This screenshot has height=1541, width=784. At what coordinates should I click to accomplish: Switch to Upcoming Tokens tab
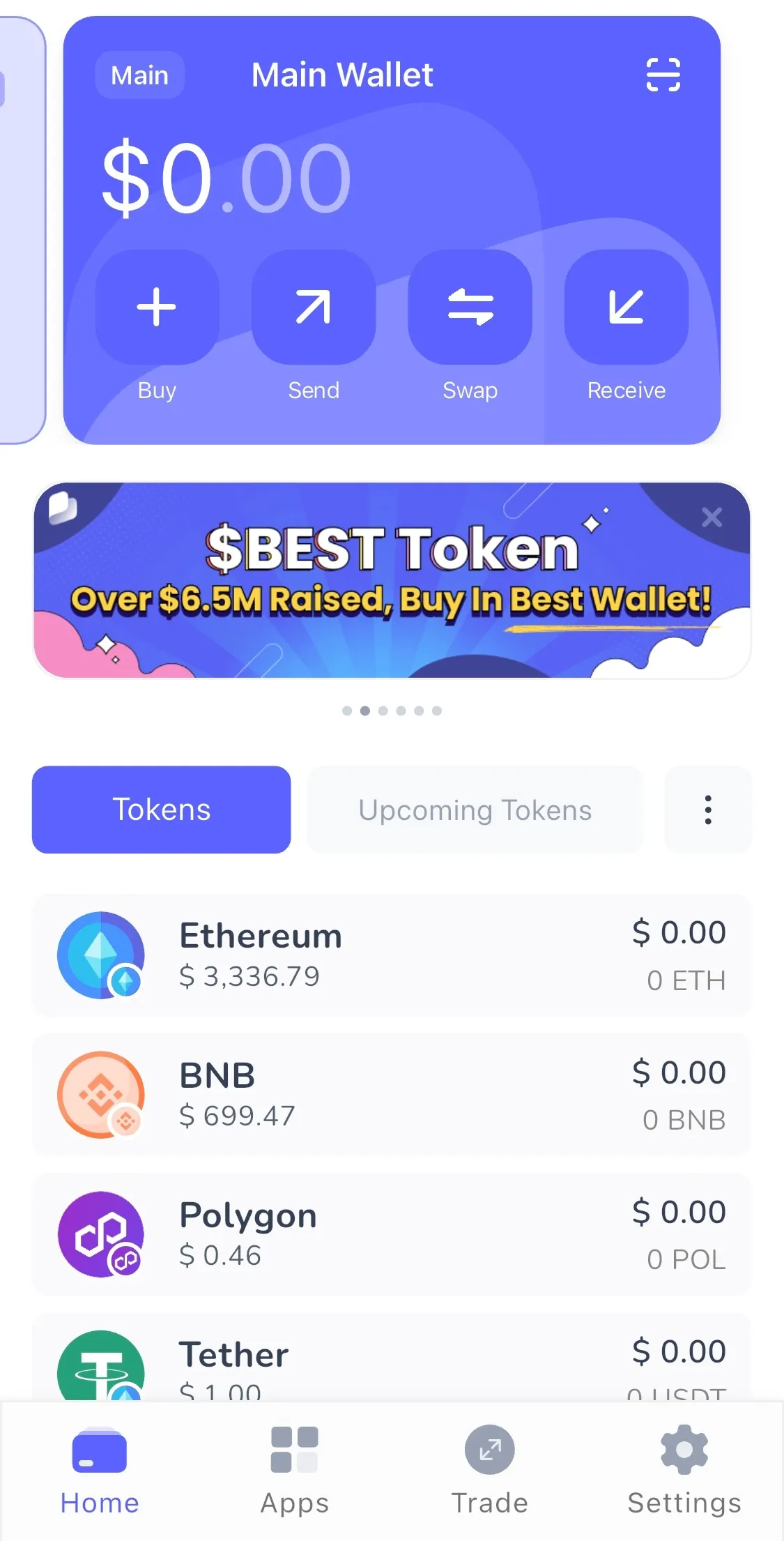475,810
